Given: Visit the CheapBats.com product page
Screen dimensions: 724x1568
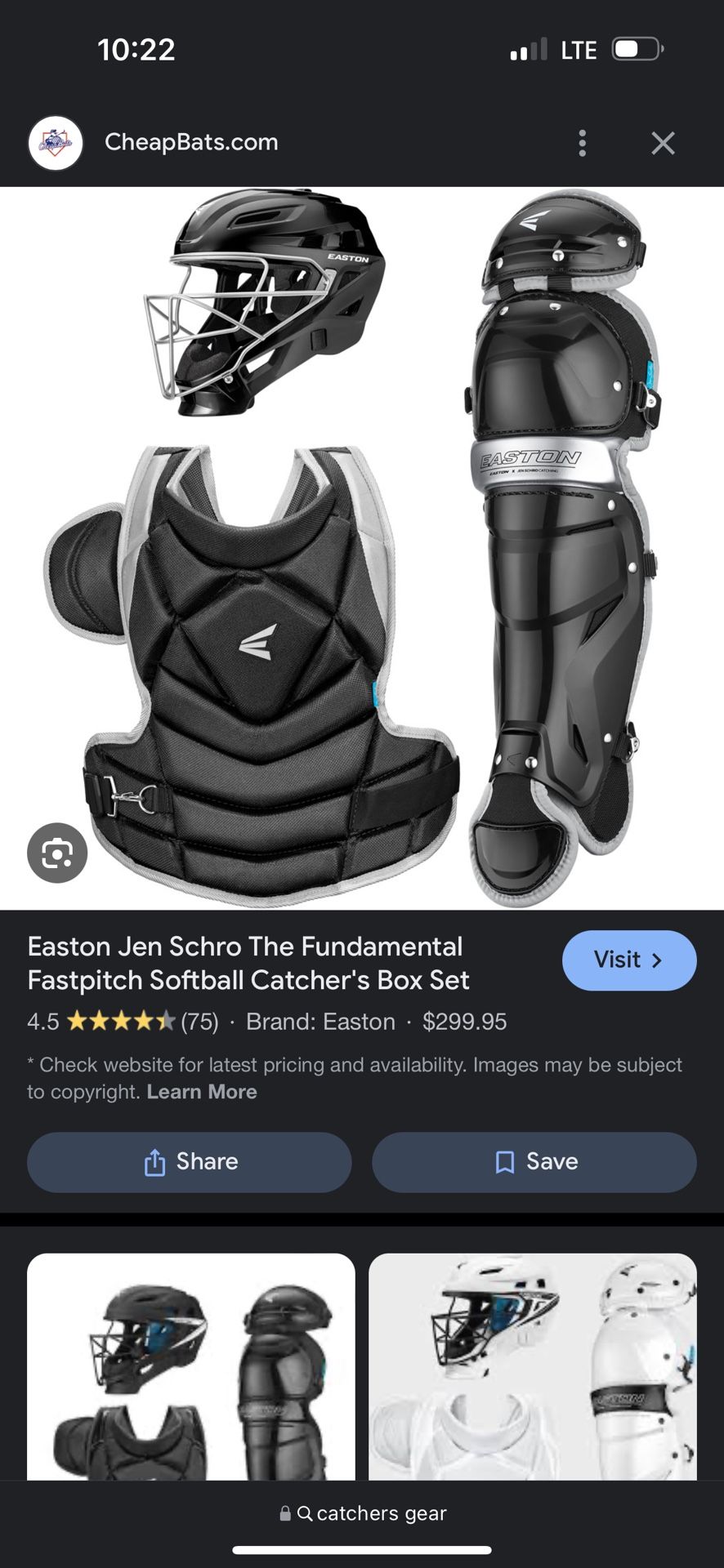Looking at the screenshot, I should (x=629, y=960).
